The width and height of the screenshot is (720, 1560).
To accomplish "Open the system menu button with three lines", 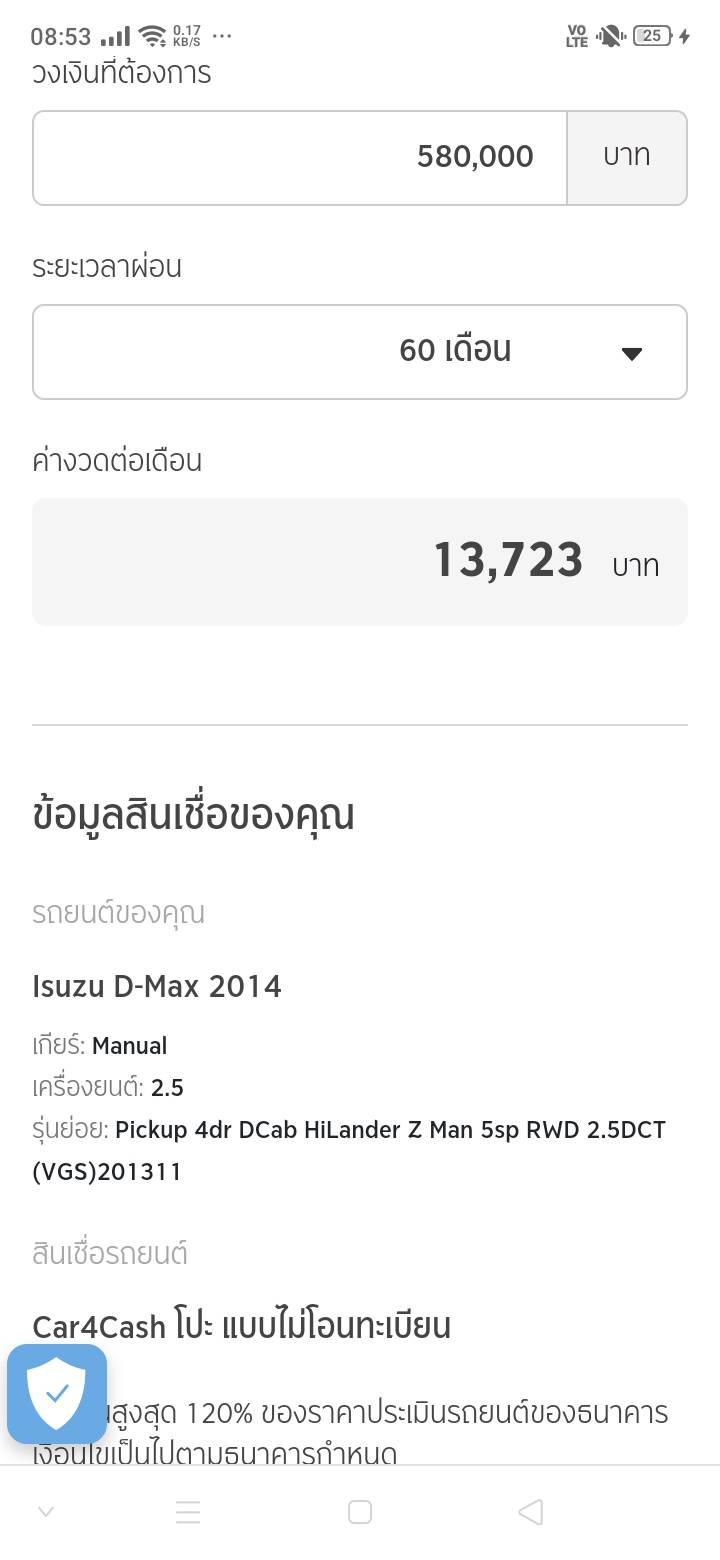I will coord(188,1512).
